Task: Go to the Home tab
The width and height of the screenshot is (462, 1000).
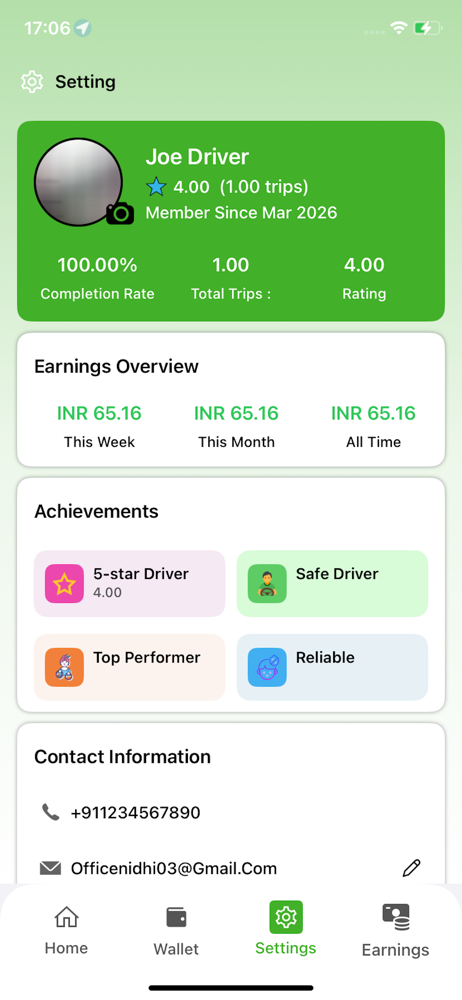Action: 66,930
